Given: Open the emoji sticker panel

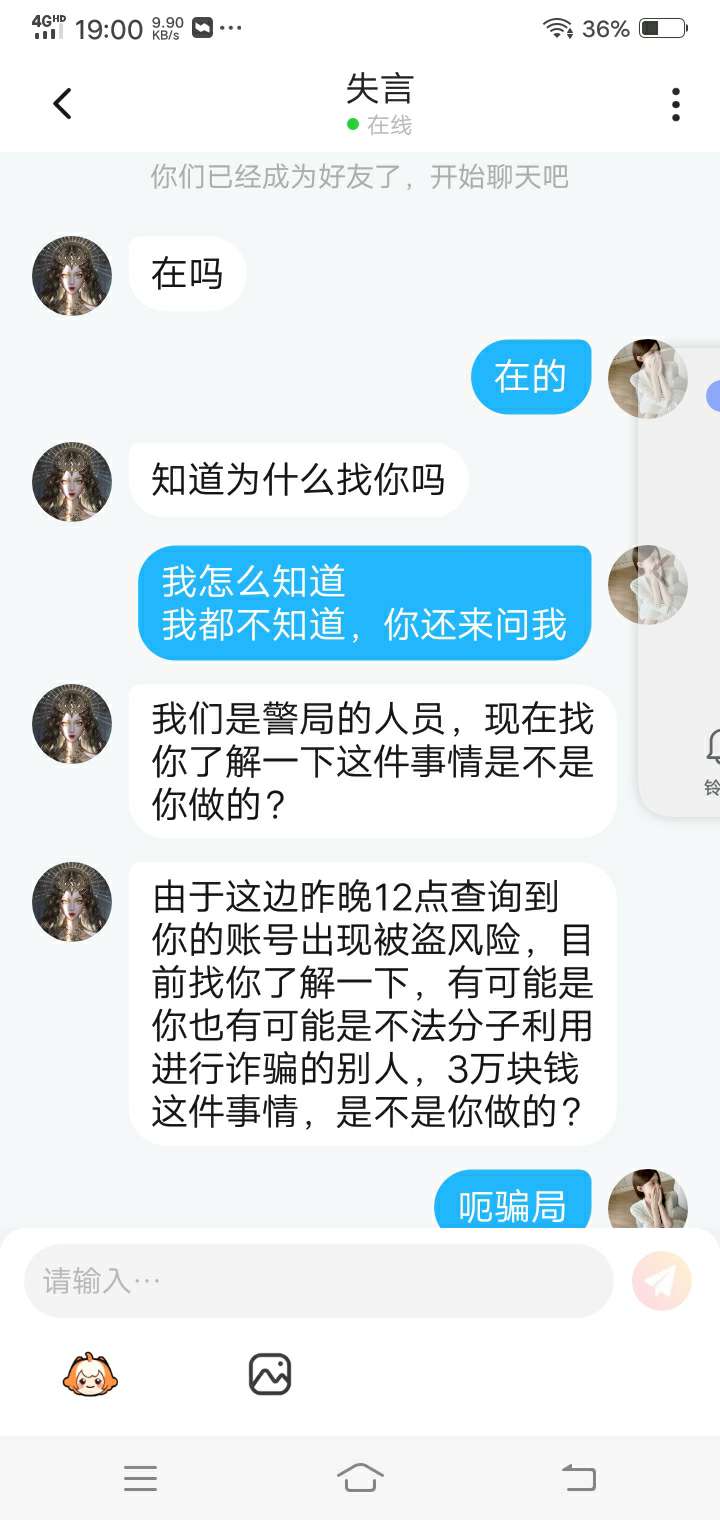Looking at the screenshot, I should (90, 1375).
